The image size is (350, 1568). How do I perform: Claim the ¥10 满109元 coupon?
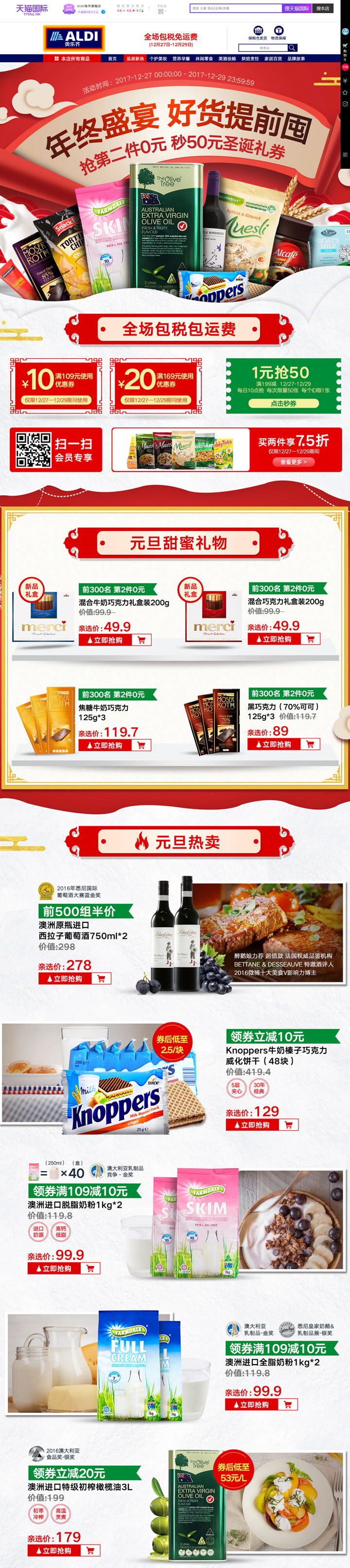(56, 386)
